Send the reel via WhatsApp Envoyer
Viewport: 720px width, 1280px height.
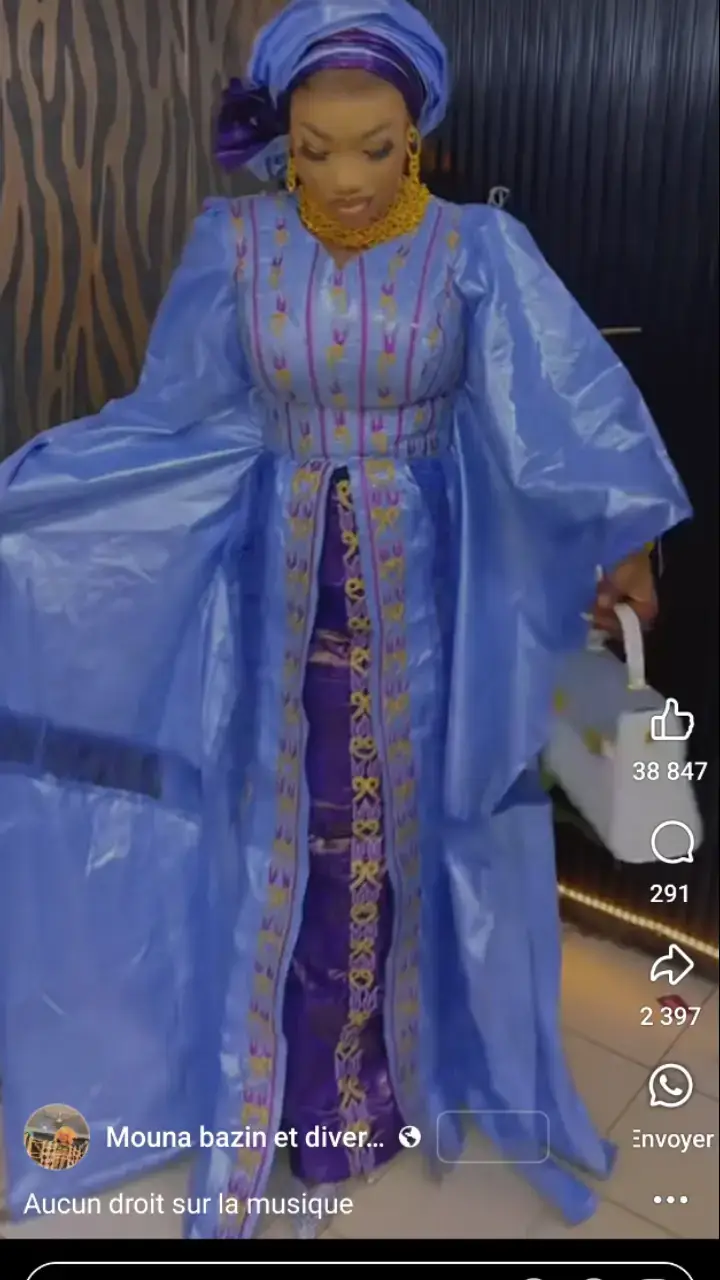671,1086
